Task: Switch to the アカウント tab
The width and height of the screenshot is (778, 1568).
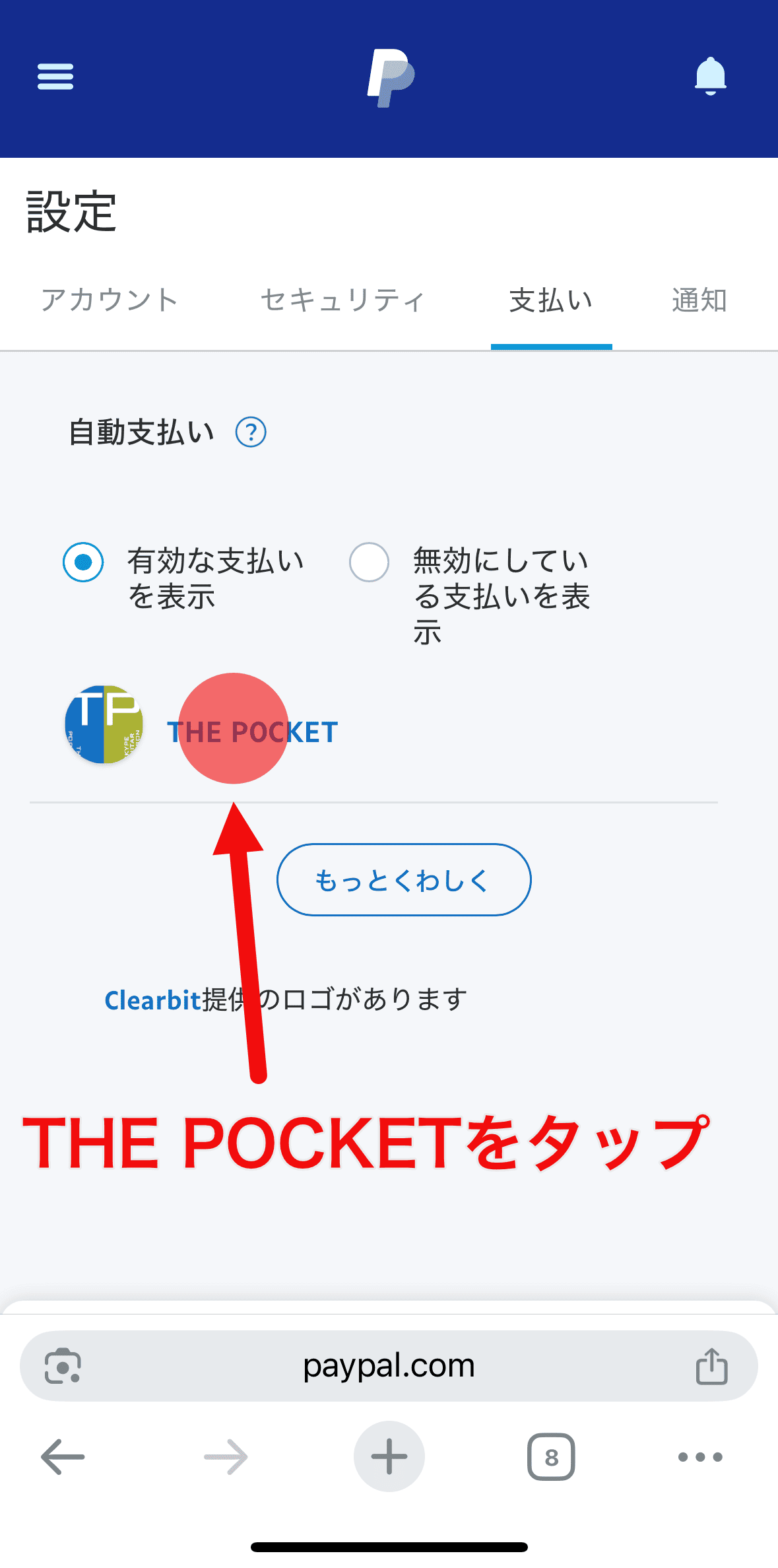Action: 110,300
